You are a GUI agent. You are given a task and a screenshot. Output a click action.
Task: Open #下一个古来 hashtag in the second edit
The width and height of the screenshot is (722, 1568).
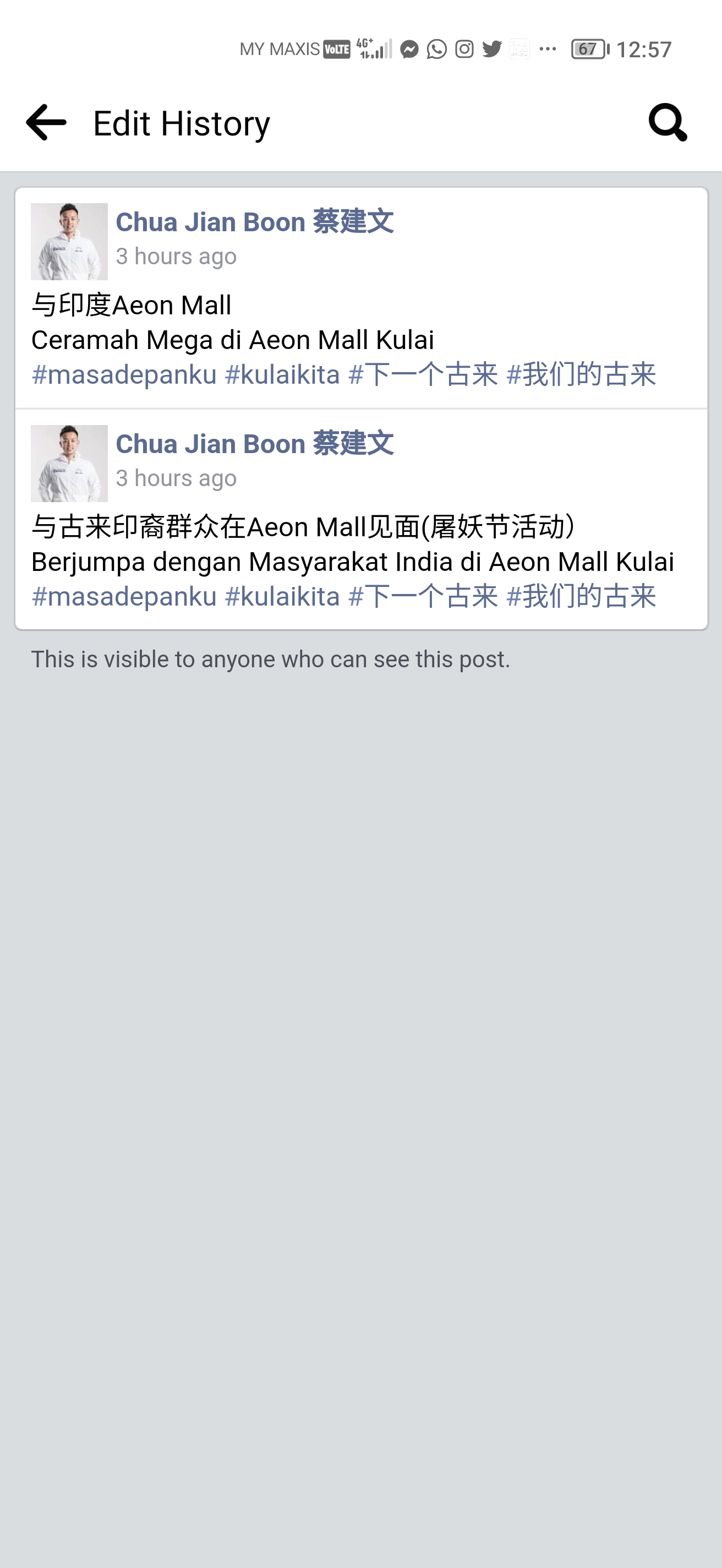click(423, 596)
